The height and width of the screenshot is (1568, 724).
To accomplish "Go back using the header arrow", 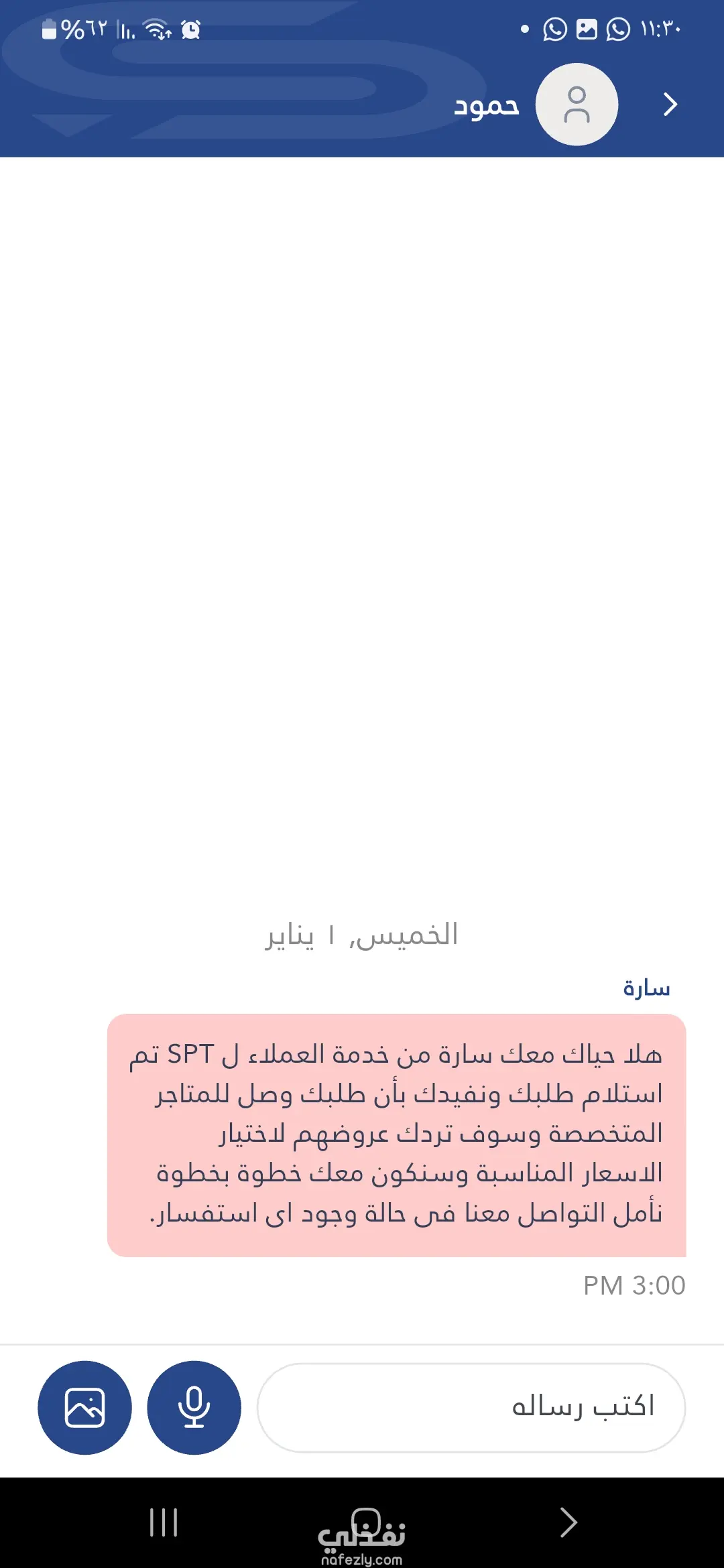I will pos(670,105).
